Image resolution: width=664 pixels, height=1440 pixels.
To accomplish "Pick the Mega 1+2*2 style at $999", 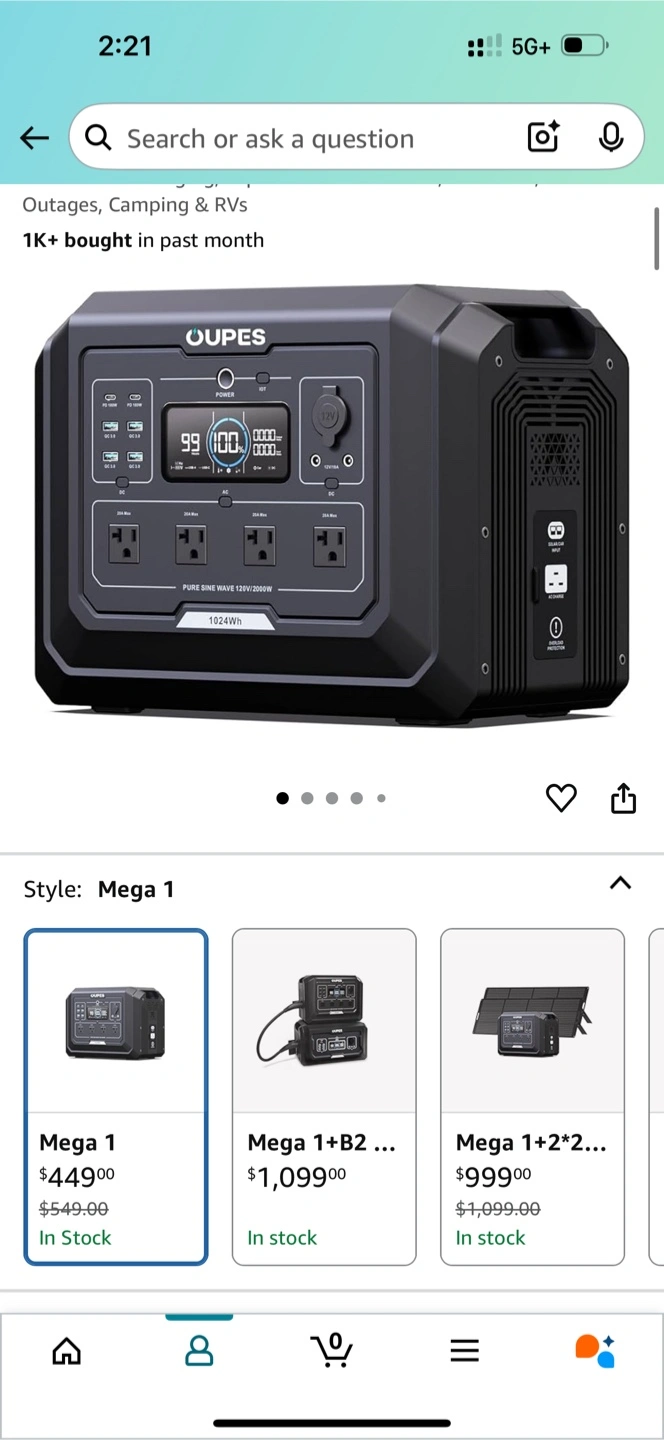I will coord(532,1096).
